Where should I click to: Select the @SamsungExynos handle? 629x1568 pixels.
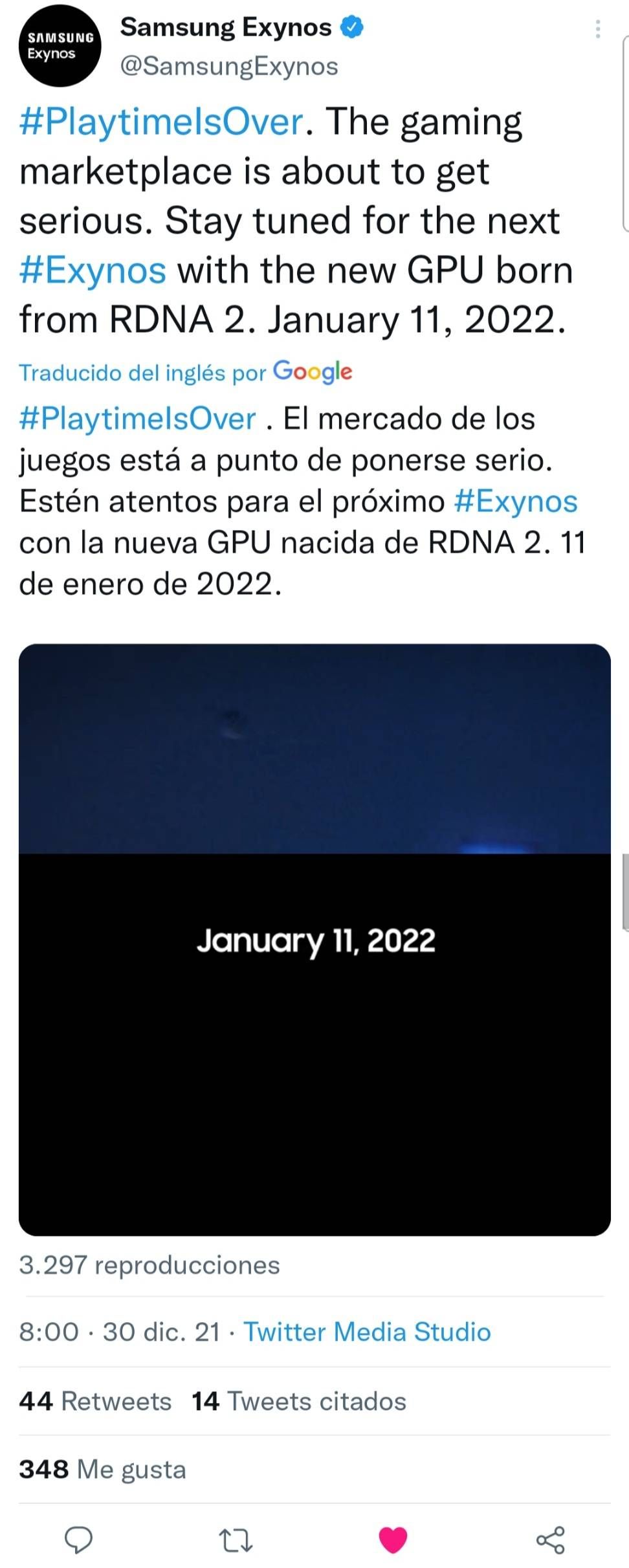228,65
